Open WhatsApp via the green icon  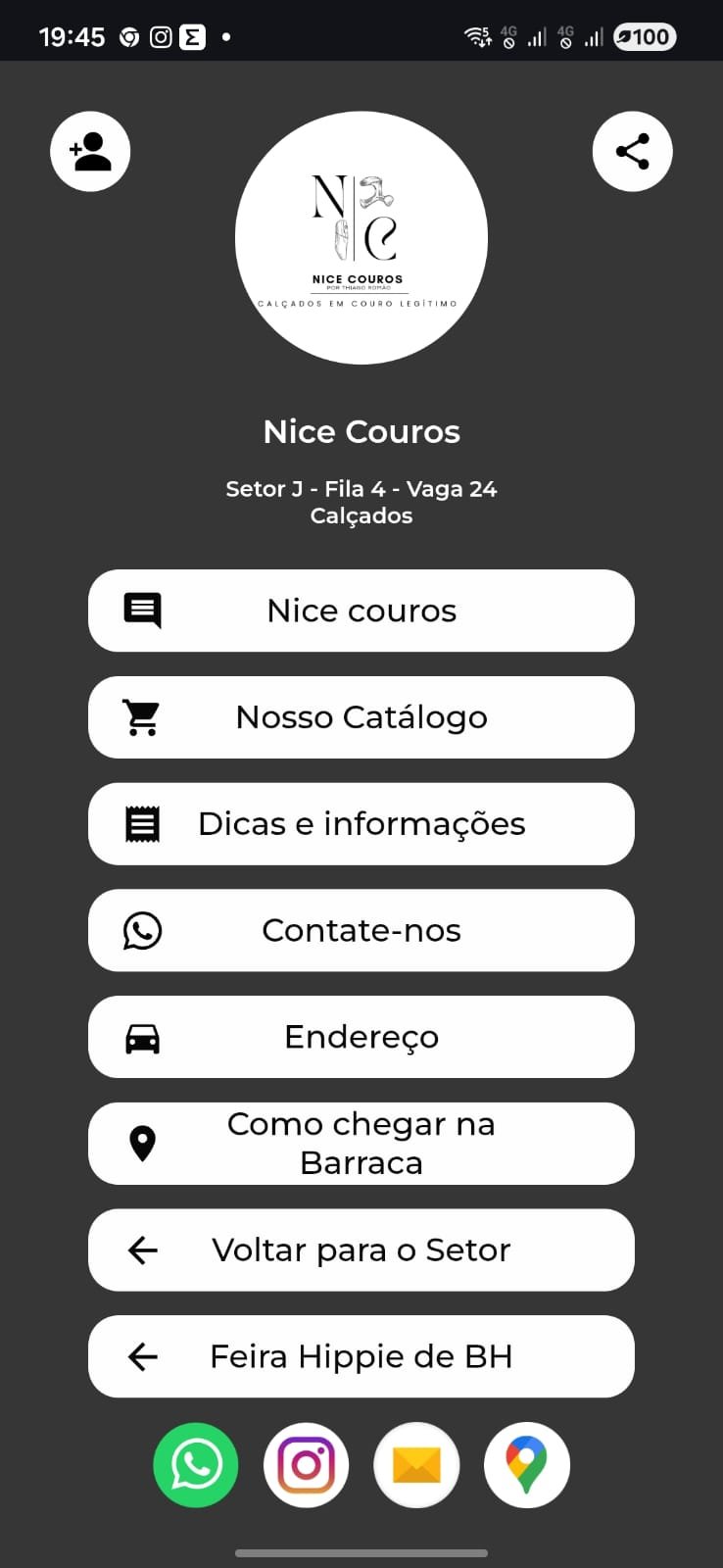tap(196, 1464)
